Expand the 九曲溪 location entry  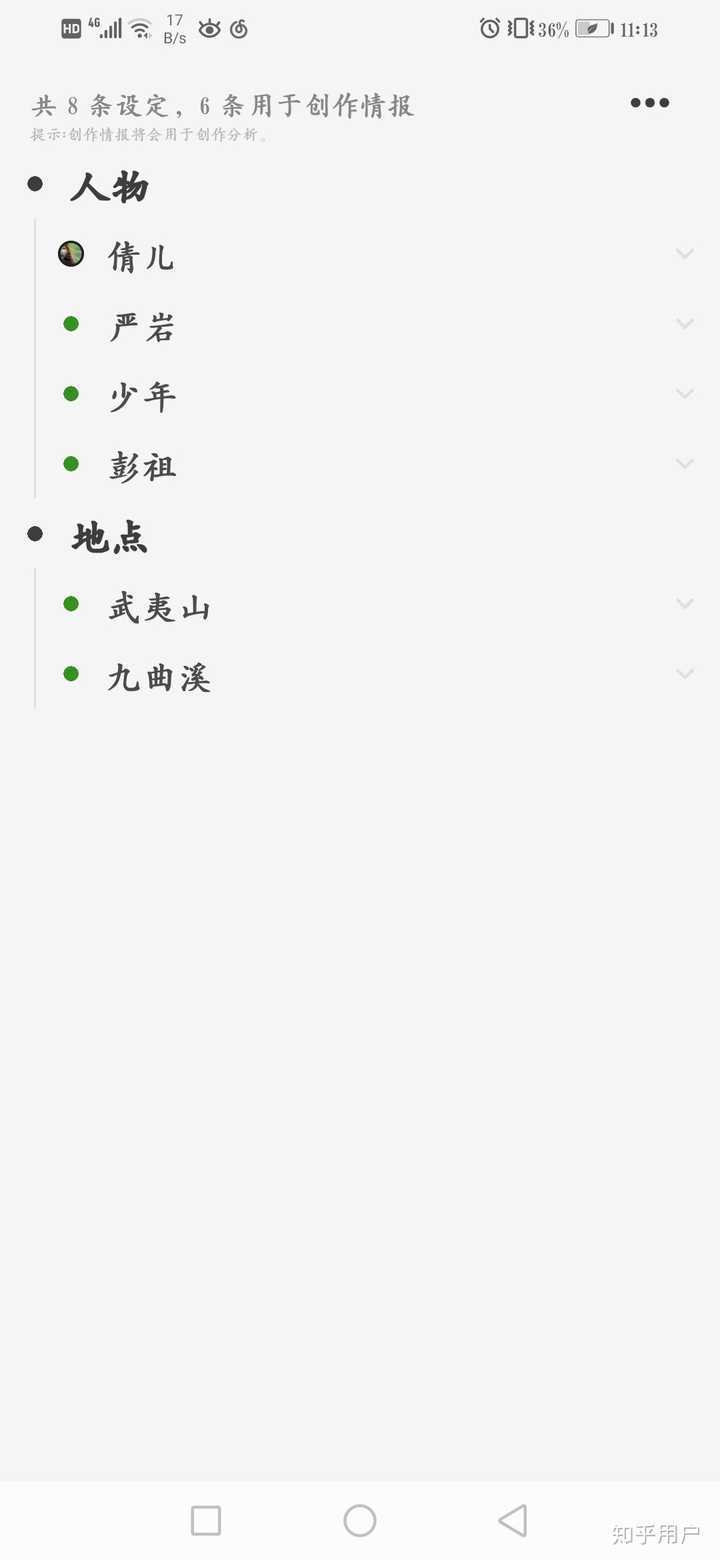[685, 674]
